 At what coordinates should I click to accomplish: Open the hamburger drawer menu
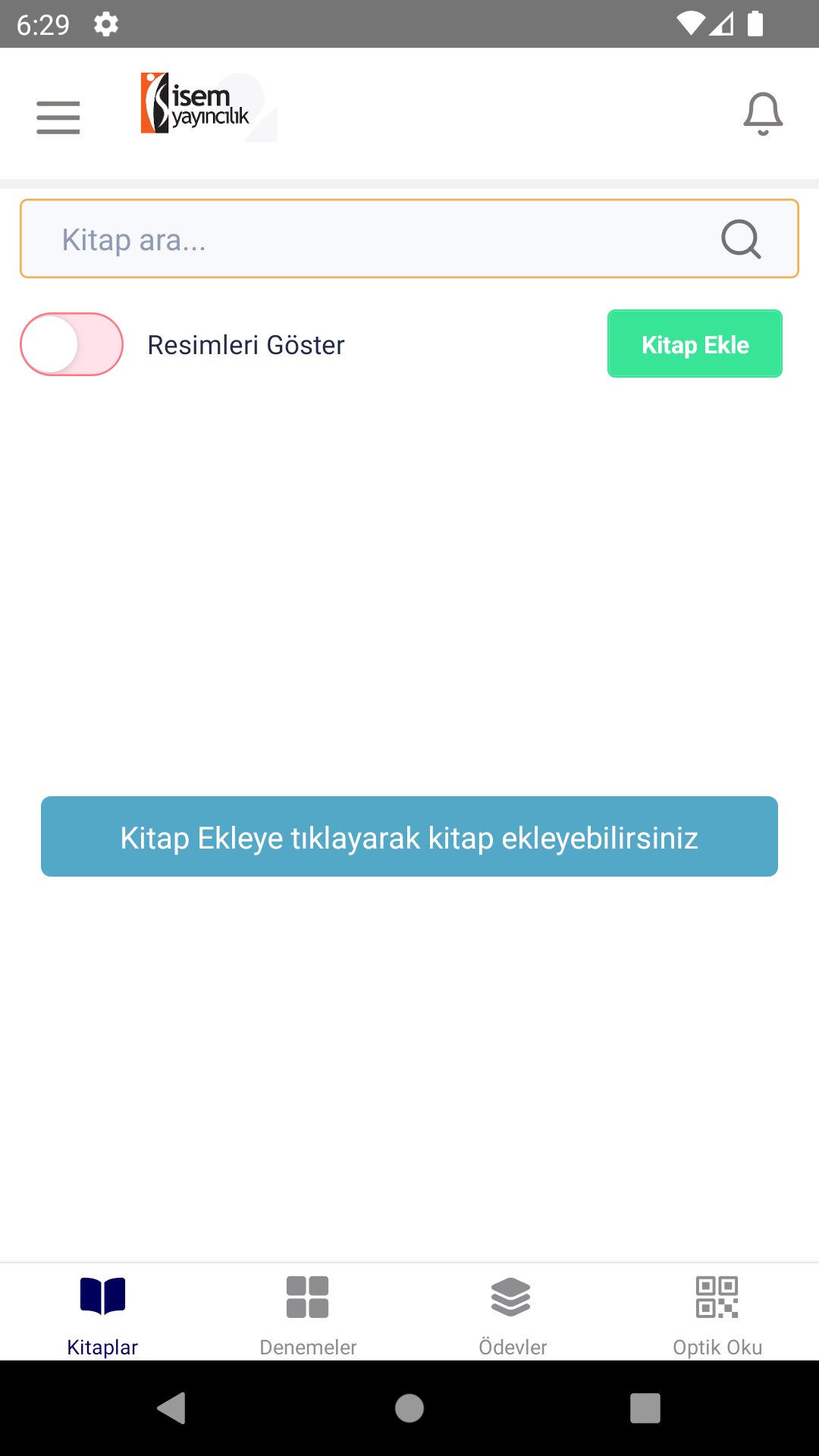(x=58, y=118)
